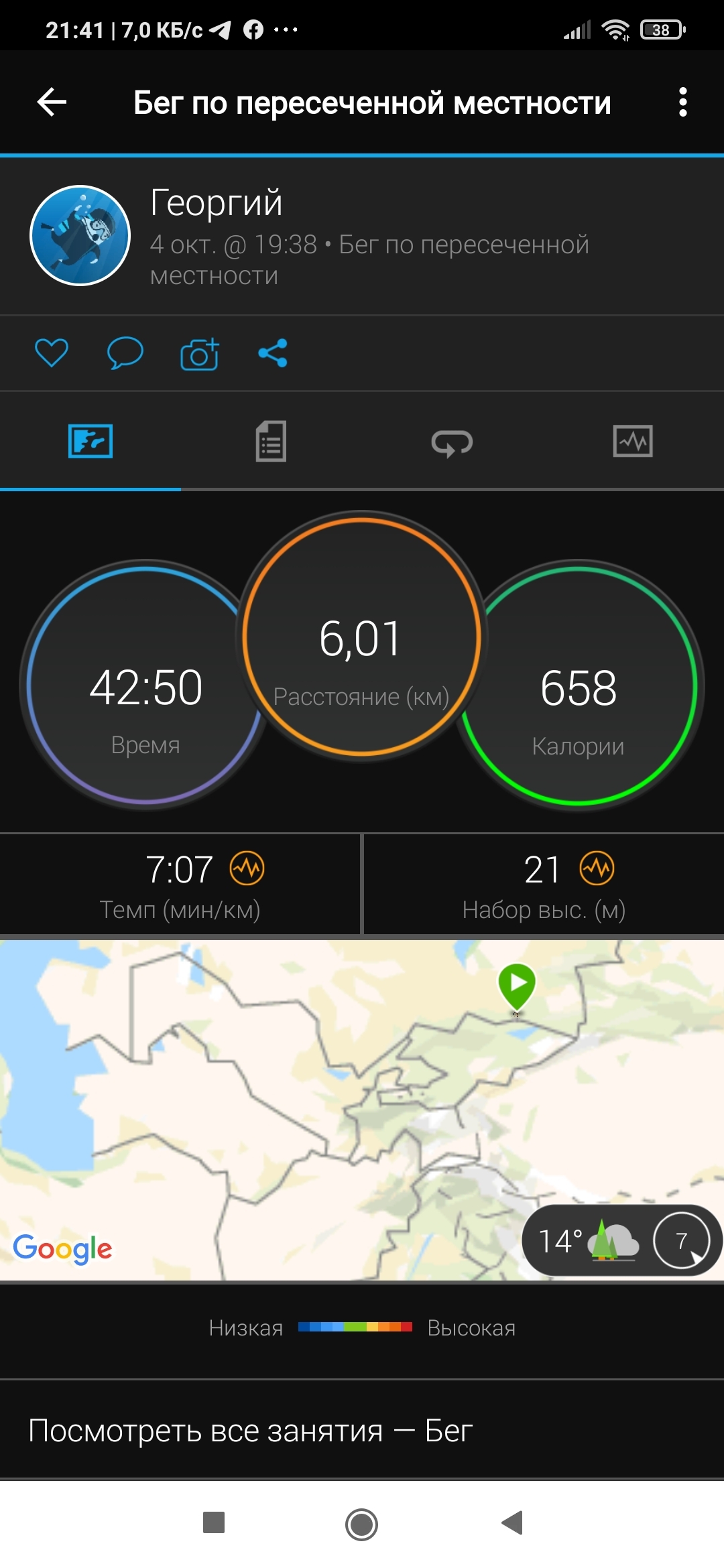Open Посмотреть все занятия — Бег
This screenshot has width=724, height=1568.
251,1431
